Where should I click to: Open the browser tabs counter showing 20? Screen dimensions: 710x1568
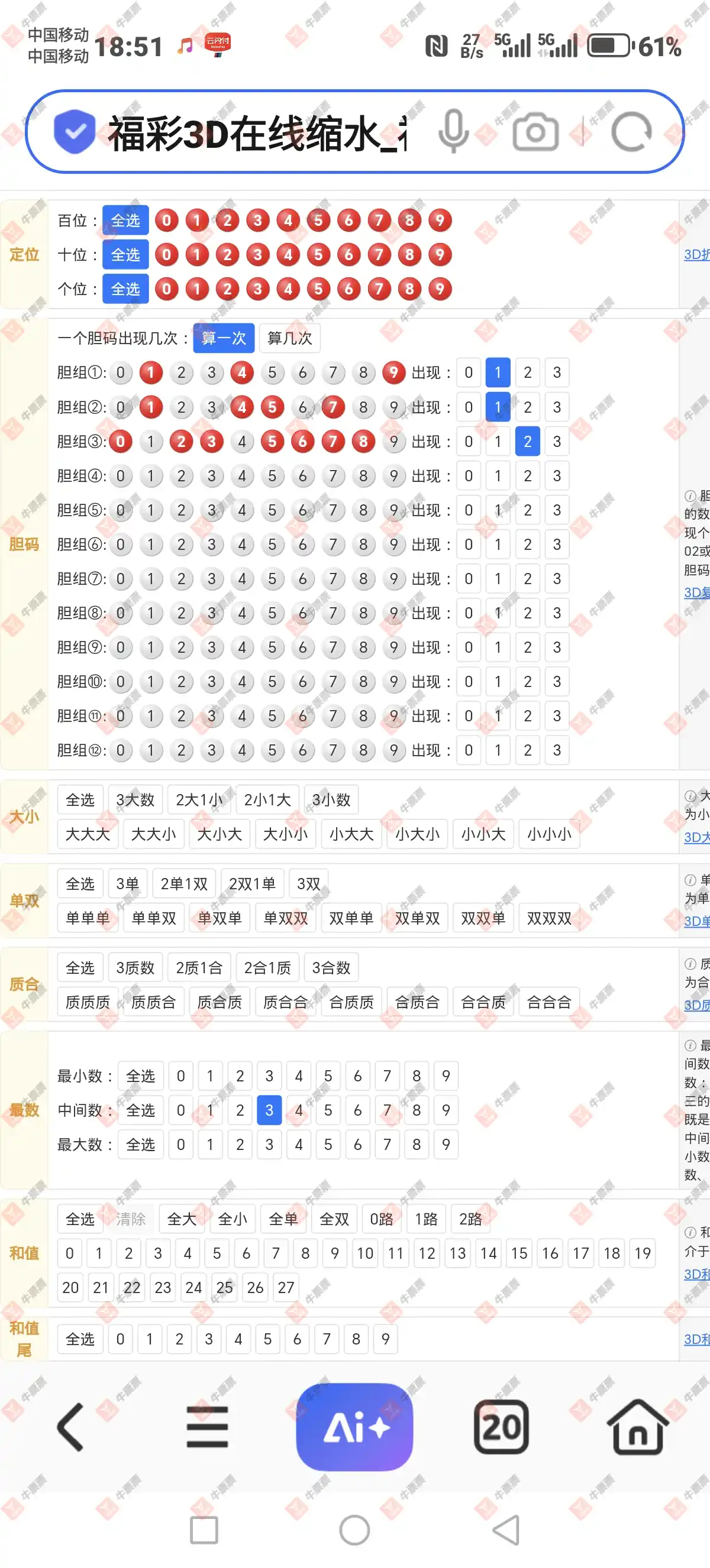(x=501, y=1427)
